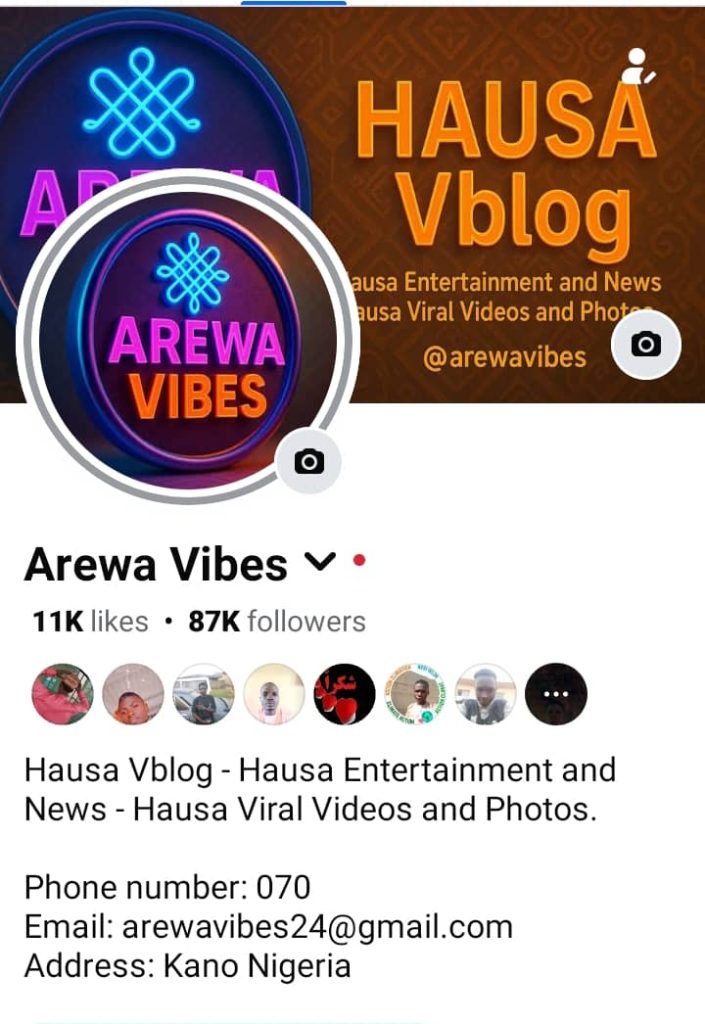705x1024 pixels.
Task: View the 11K likes list
Action: (90, 622)
